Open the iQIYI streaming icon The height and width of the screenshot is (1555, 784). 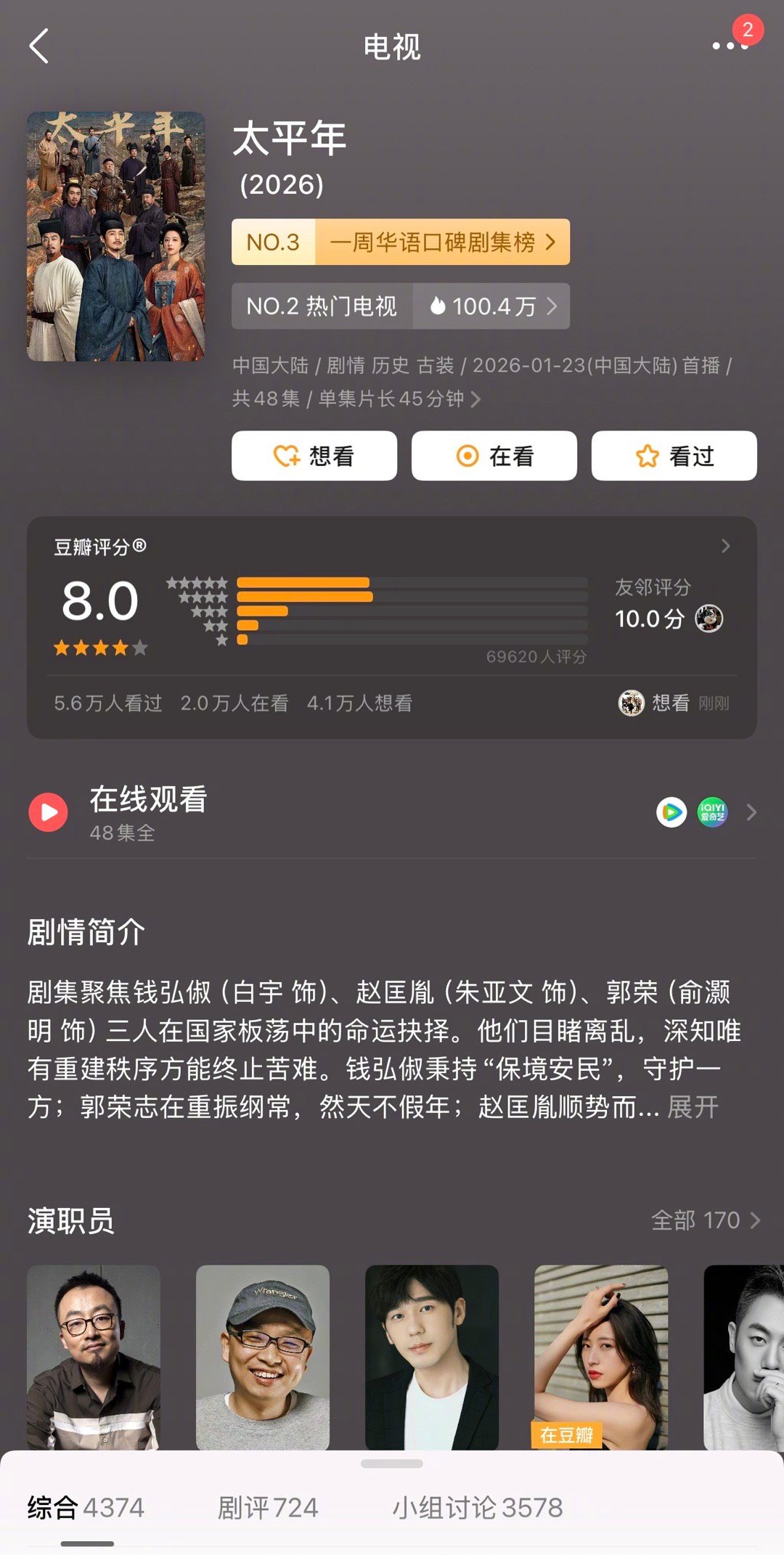(712, 812)
